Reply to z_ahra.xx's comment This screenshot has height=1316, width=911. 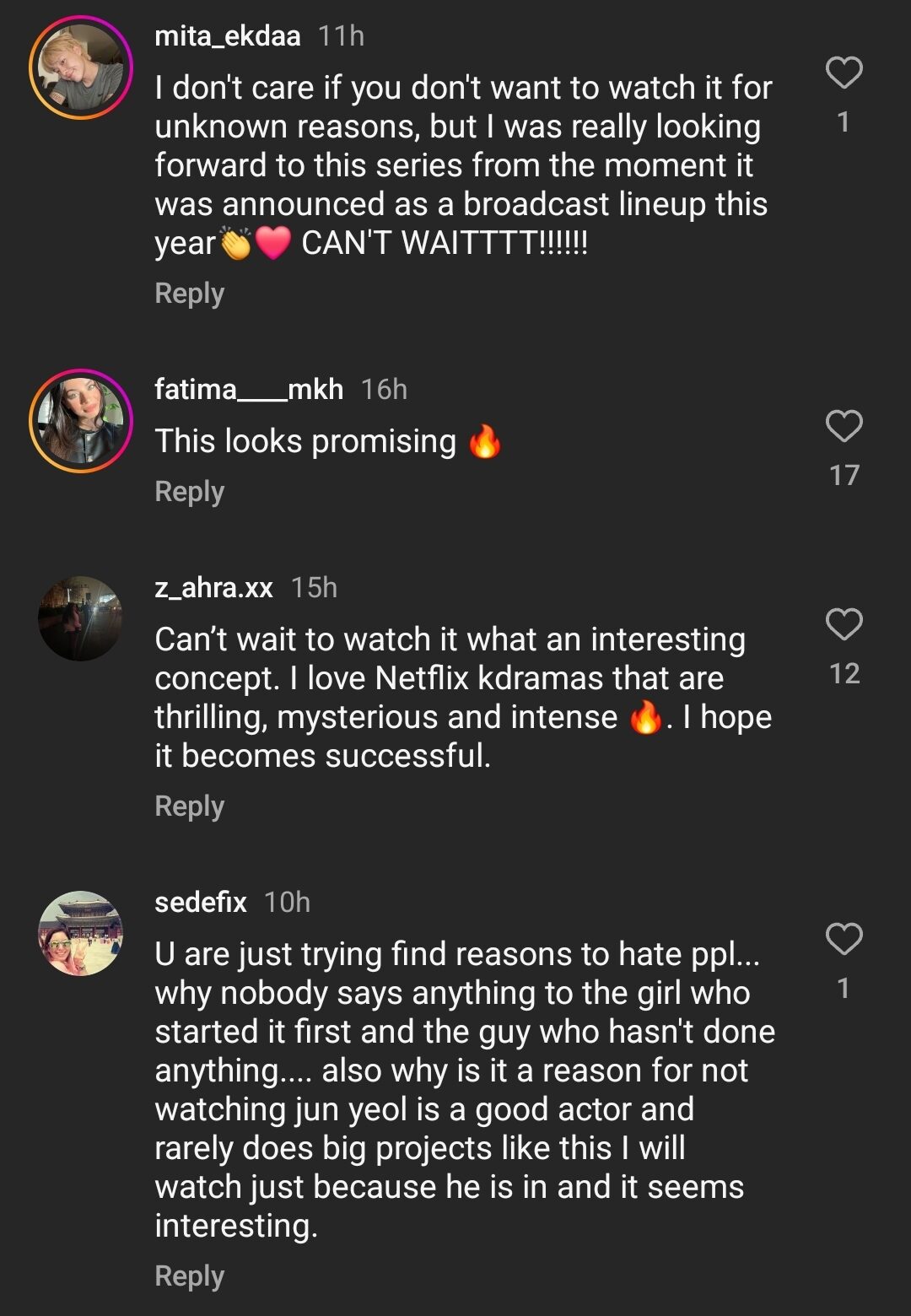pyautogui.click(x=190, y=806)
